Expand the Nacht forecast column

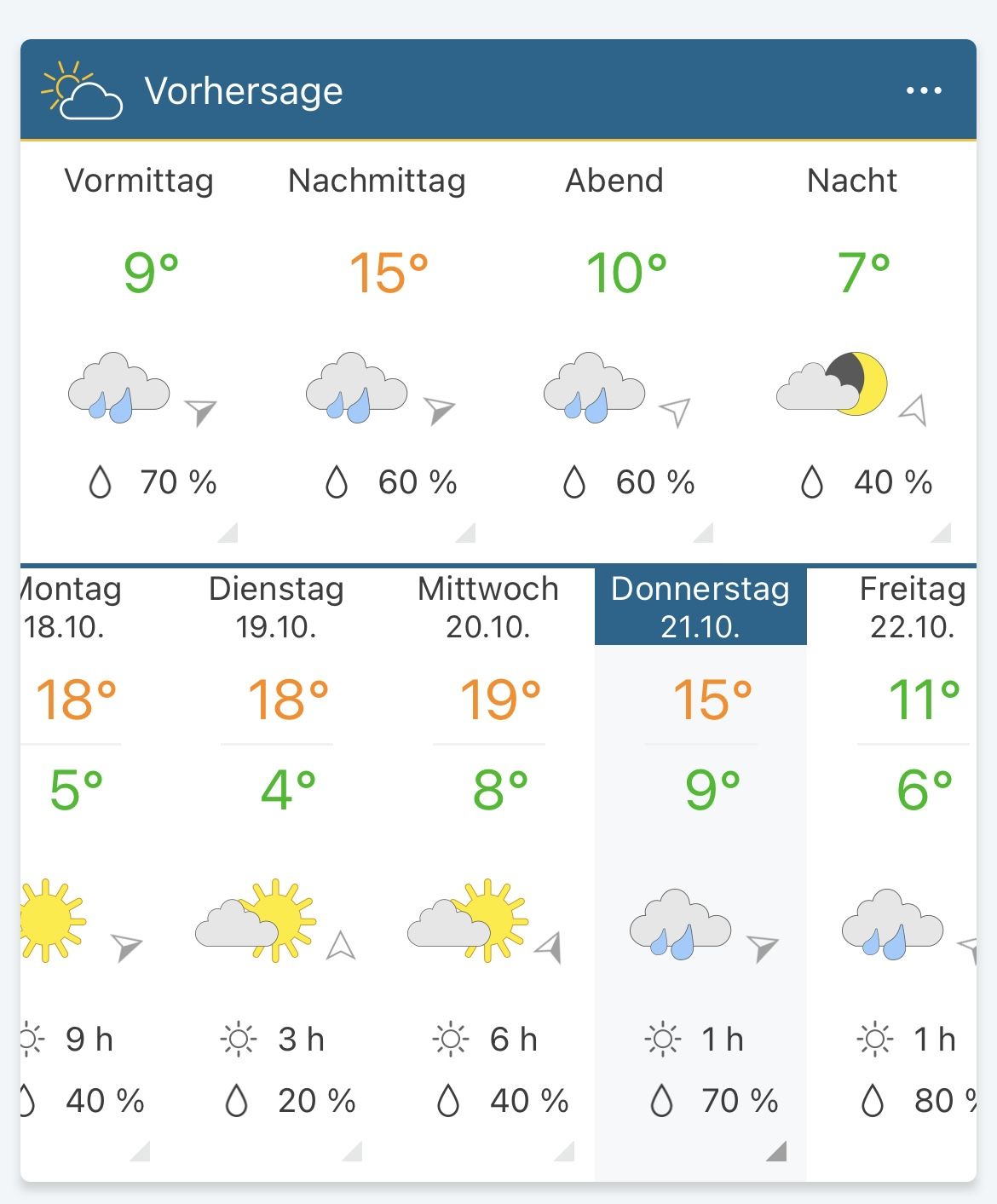[x=941, y=533]
